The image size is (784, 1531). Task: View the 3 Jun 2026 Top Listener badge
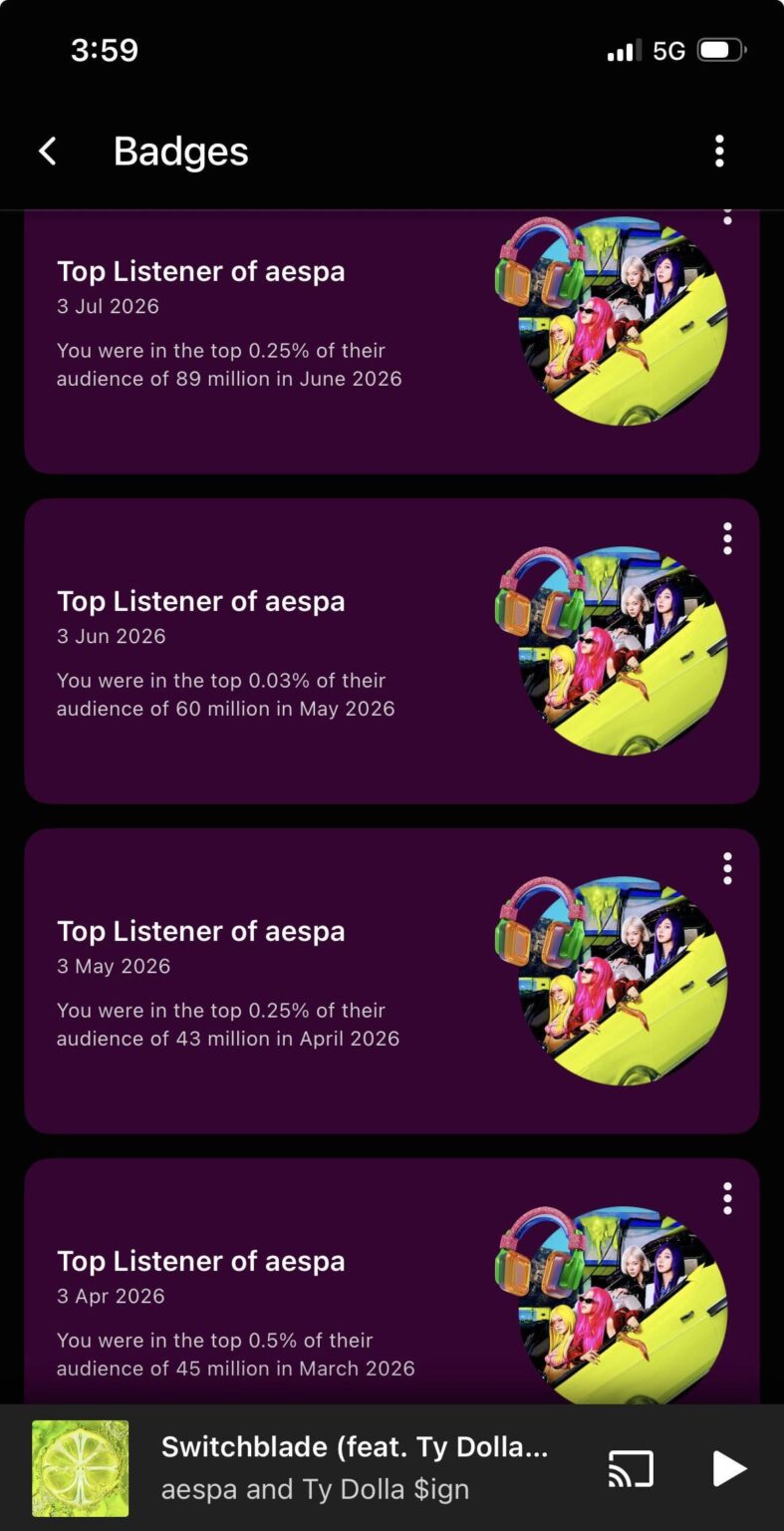(x=392, y=651)
